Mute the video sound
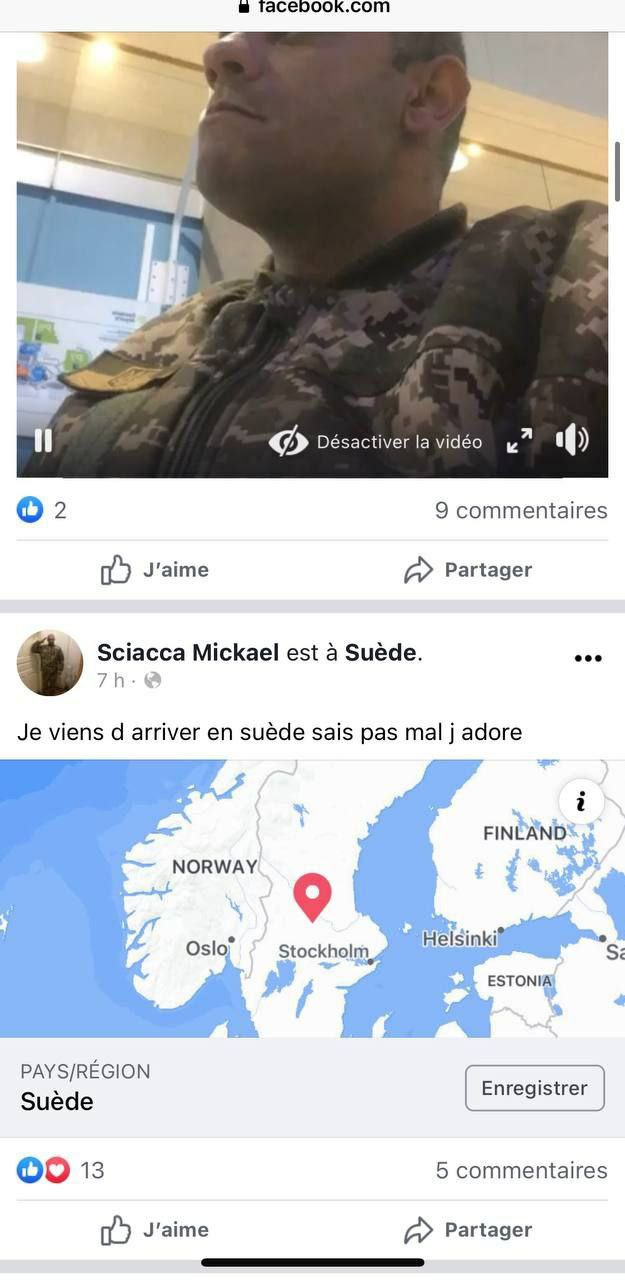Screen dimensions: 625x1280 tap(572, 440)
